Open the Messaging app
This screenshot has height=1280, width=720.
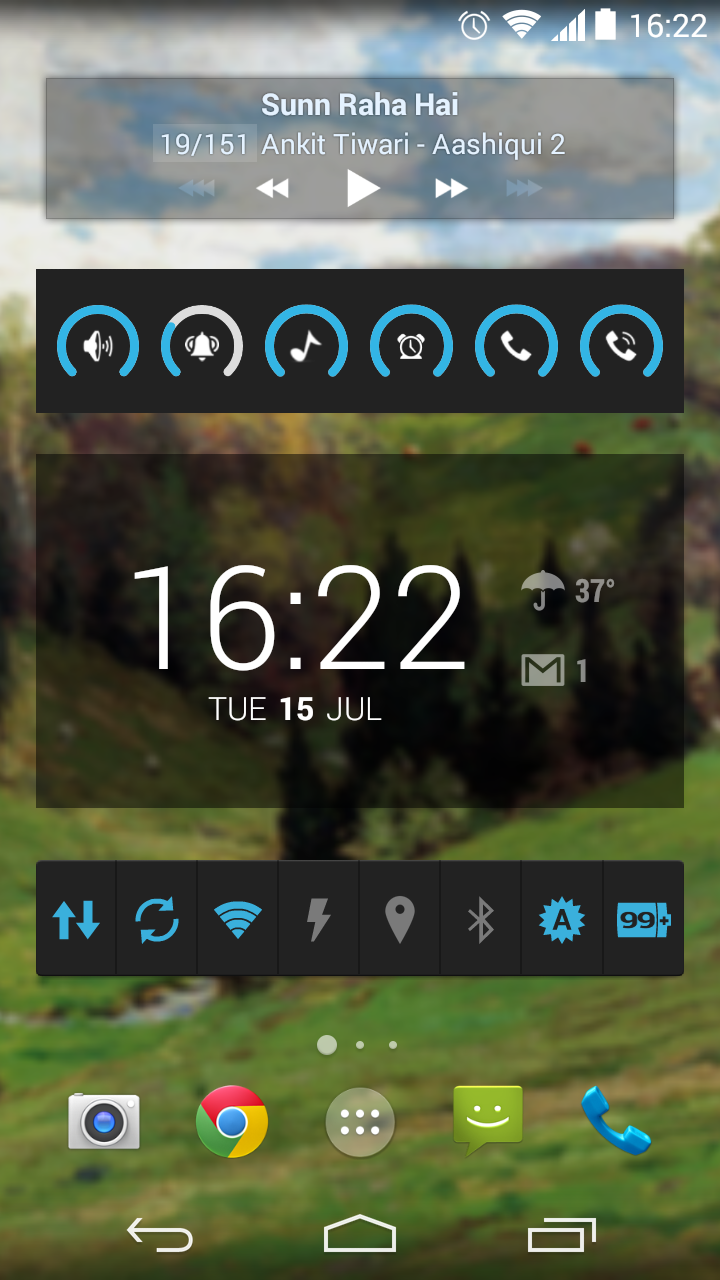(x=488, y=1121)
